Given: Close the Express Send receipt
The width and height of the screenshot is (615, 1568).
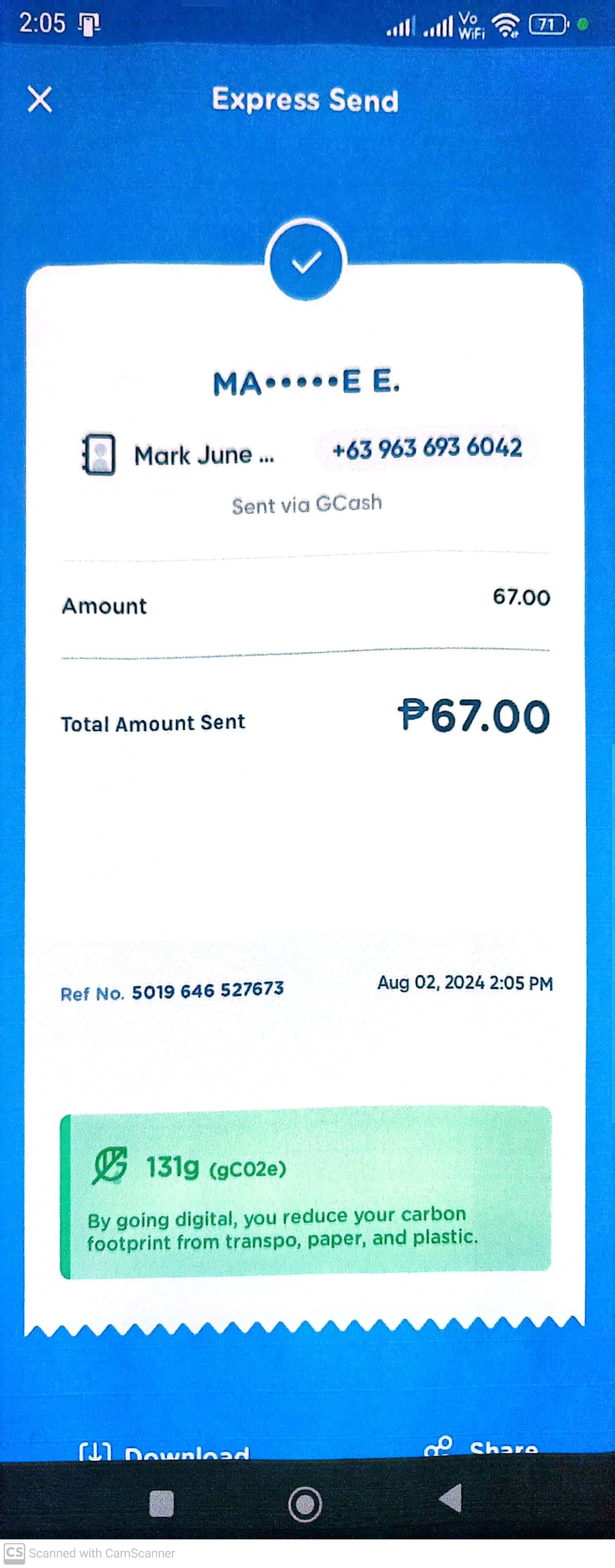Looking at the screenshot, I should point(40,99).
